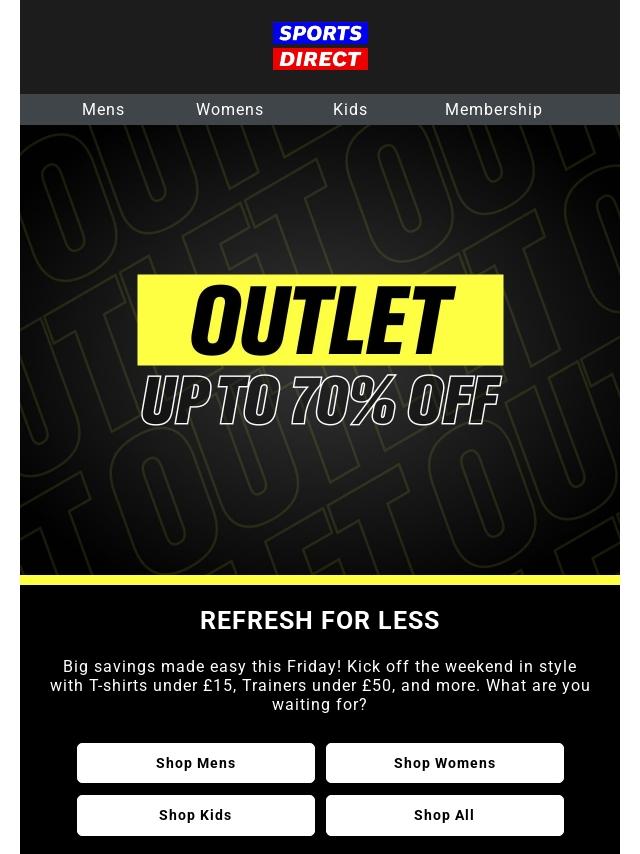Tap Shop Kids button
Image resolution: width=640 pixels, height=854 pixels.
[x=196, y=815]
